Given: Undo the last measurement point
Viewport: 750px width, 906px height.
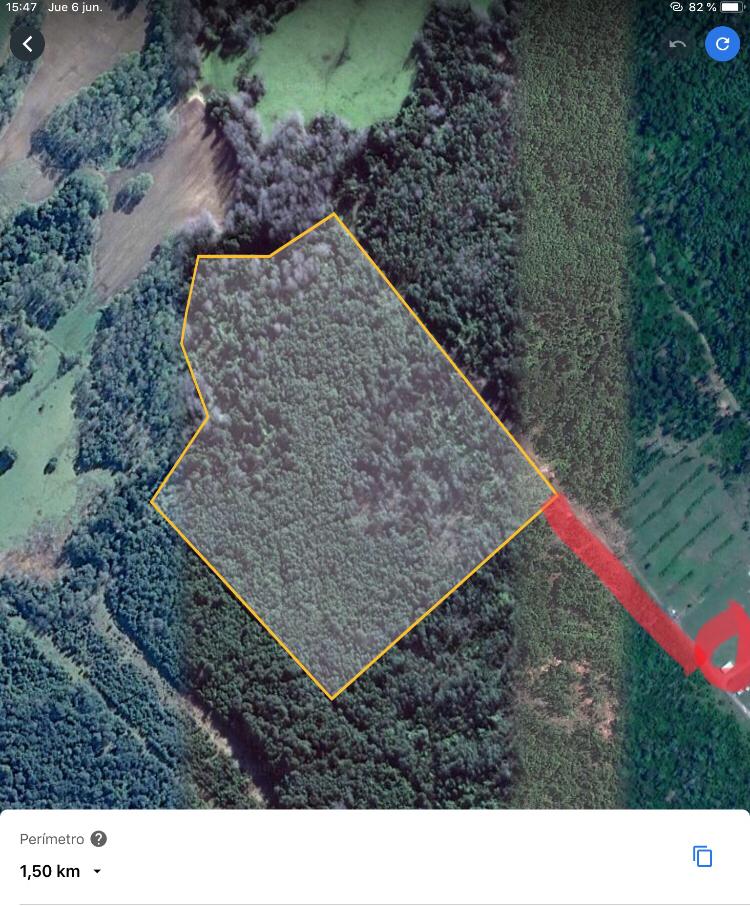Looking at the screenshot, I should (677, 44).
